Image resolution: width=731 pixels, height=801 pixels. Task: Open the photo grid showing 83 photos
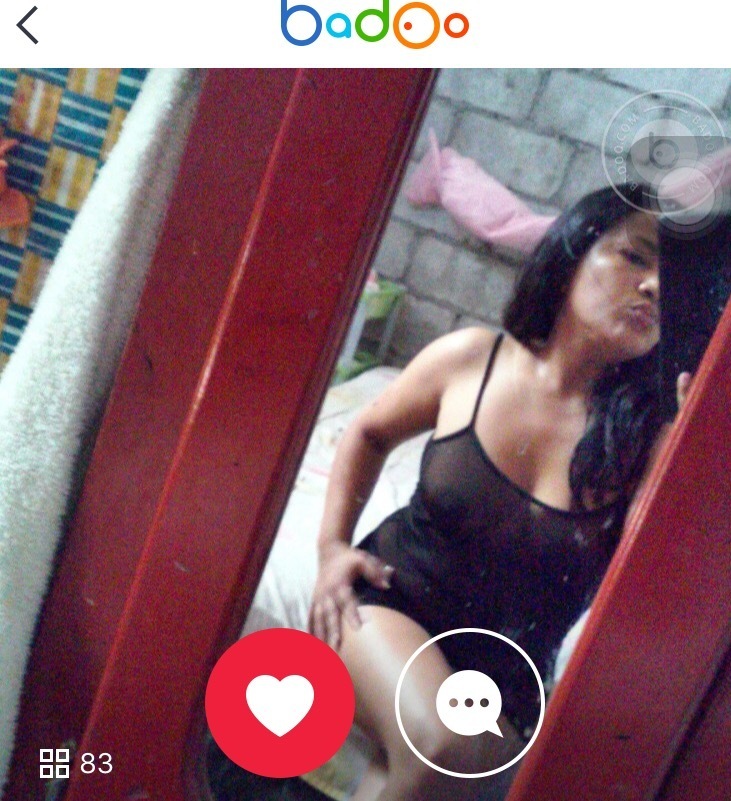coord(74,764)
